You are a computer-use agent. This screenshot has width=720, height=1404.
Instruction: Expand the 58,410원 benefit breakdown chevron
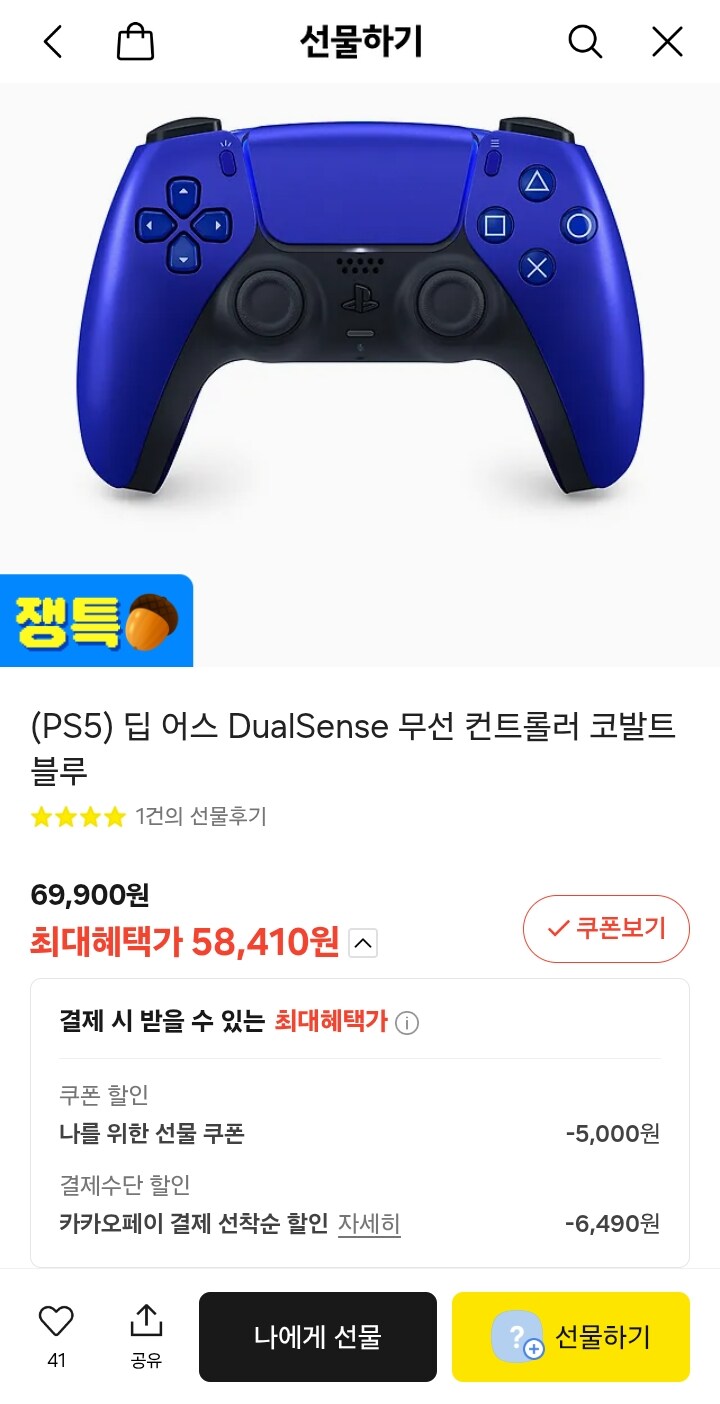[x=363, y=943]
